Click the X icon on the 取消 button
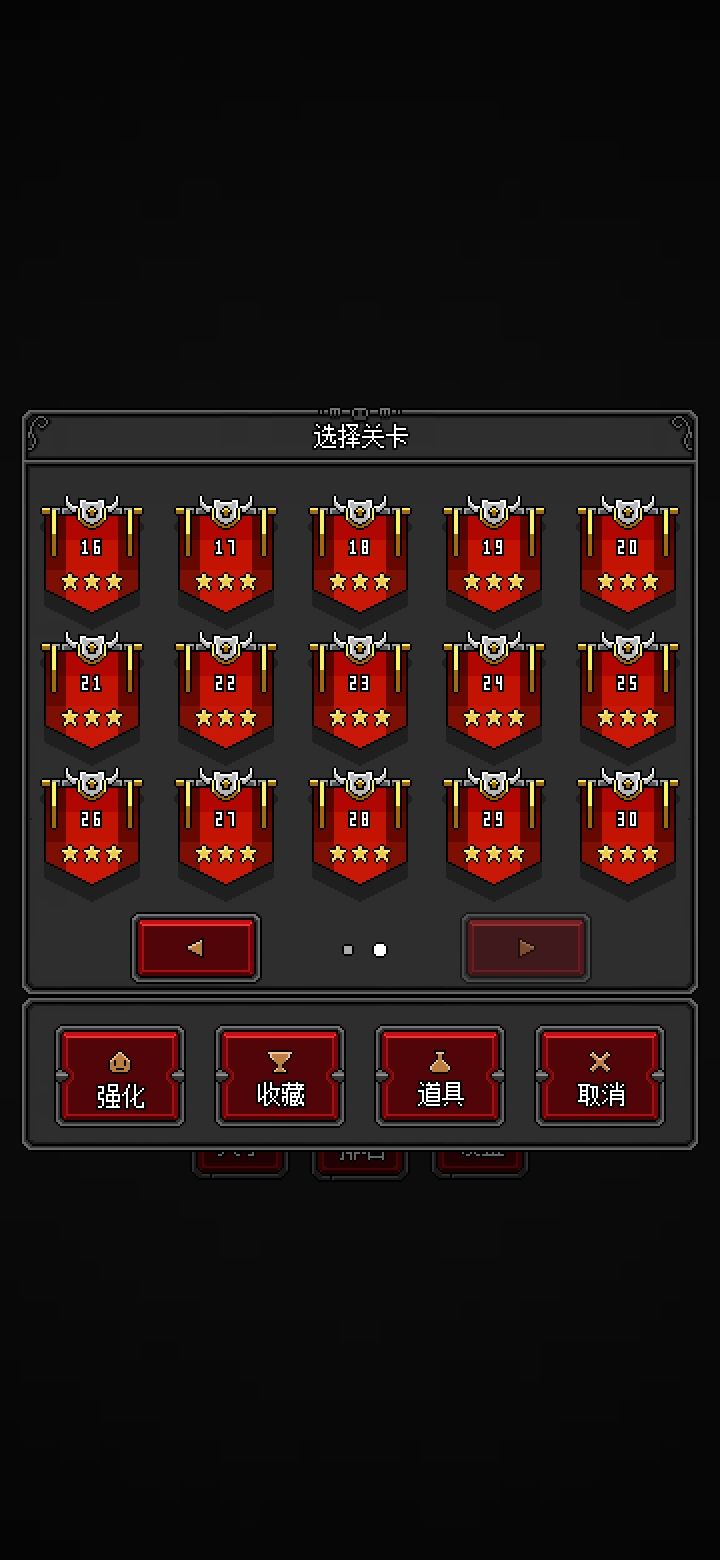This screenshot has width=720, height=1560. coord(599,1062)
